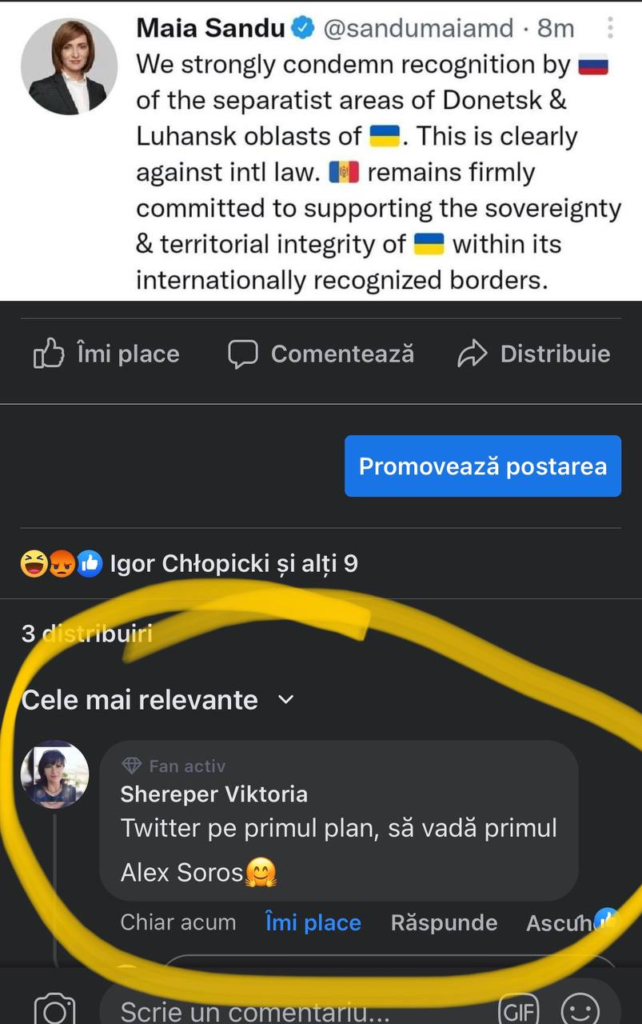
Task: View reactions from Igor Chłopicki and others
Action: click(x=190, y=564)
